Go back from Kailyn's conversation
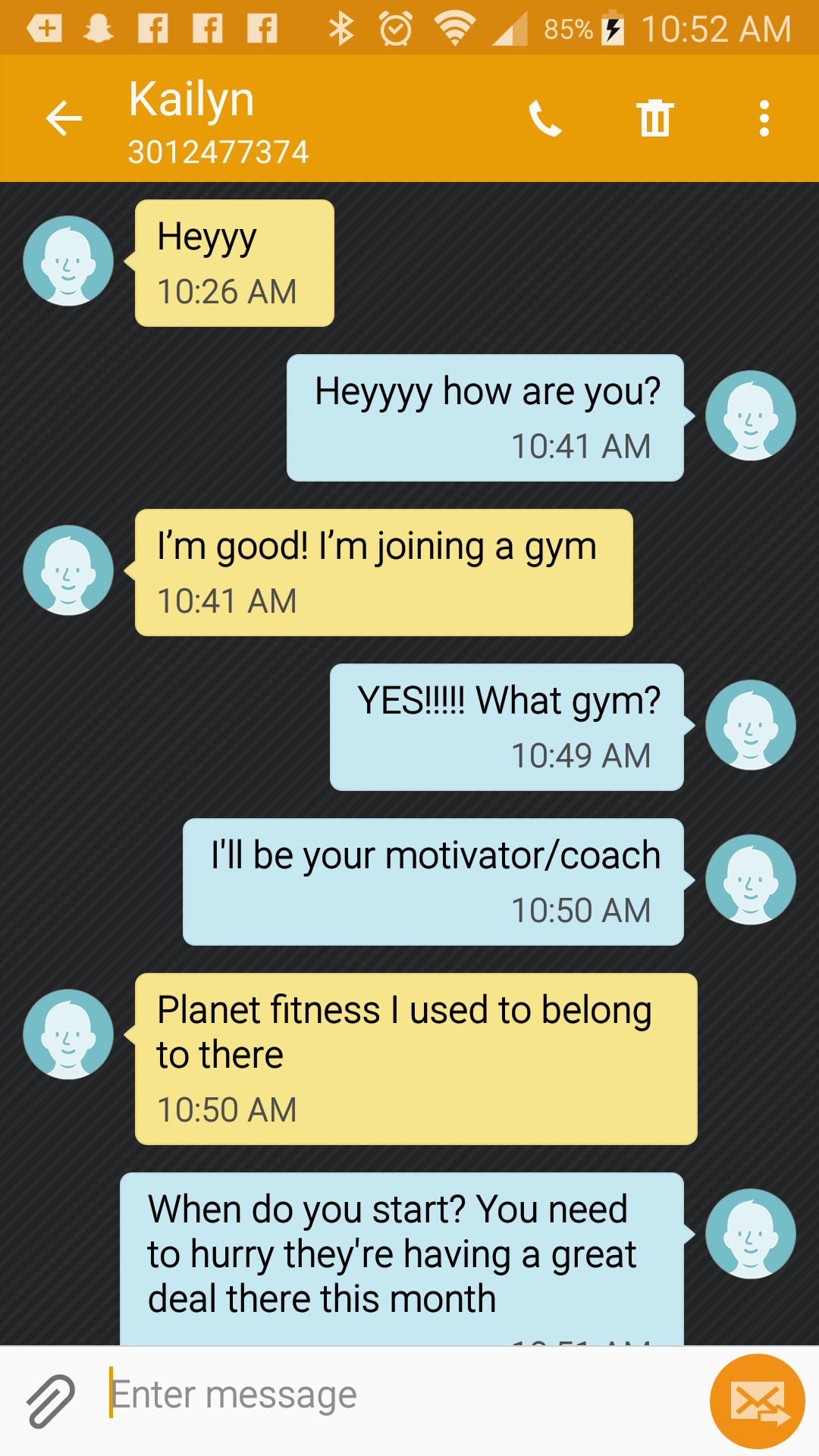The width and height of the screenshot is (819, 1456). coord(64,118)
